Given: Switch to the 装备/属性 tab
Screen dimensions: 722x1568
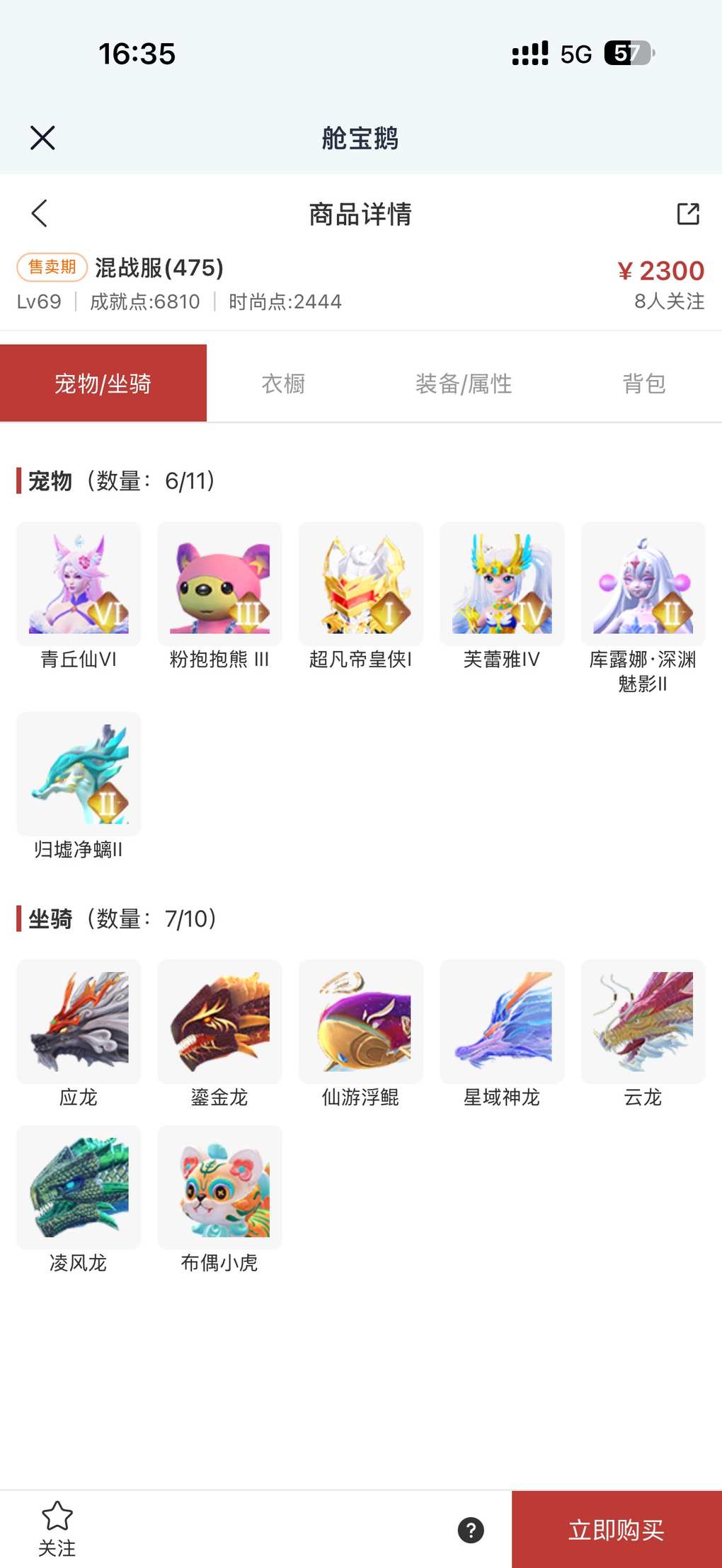Looking at the screenshot, I should pyautogui.click(x=464, y=384).
